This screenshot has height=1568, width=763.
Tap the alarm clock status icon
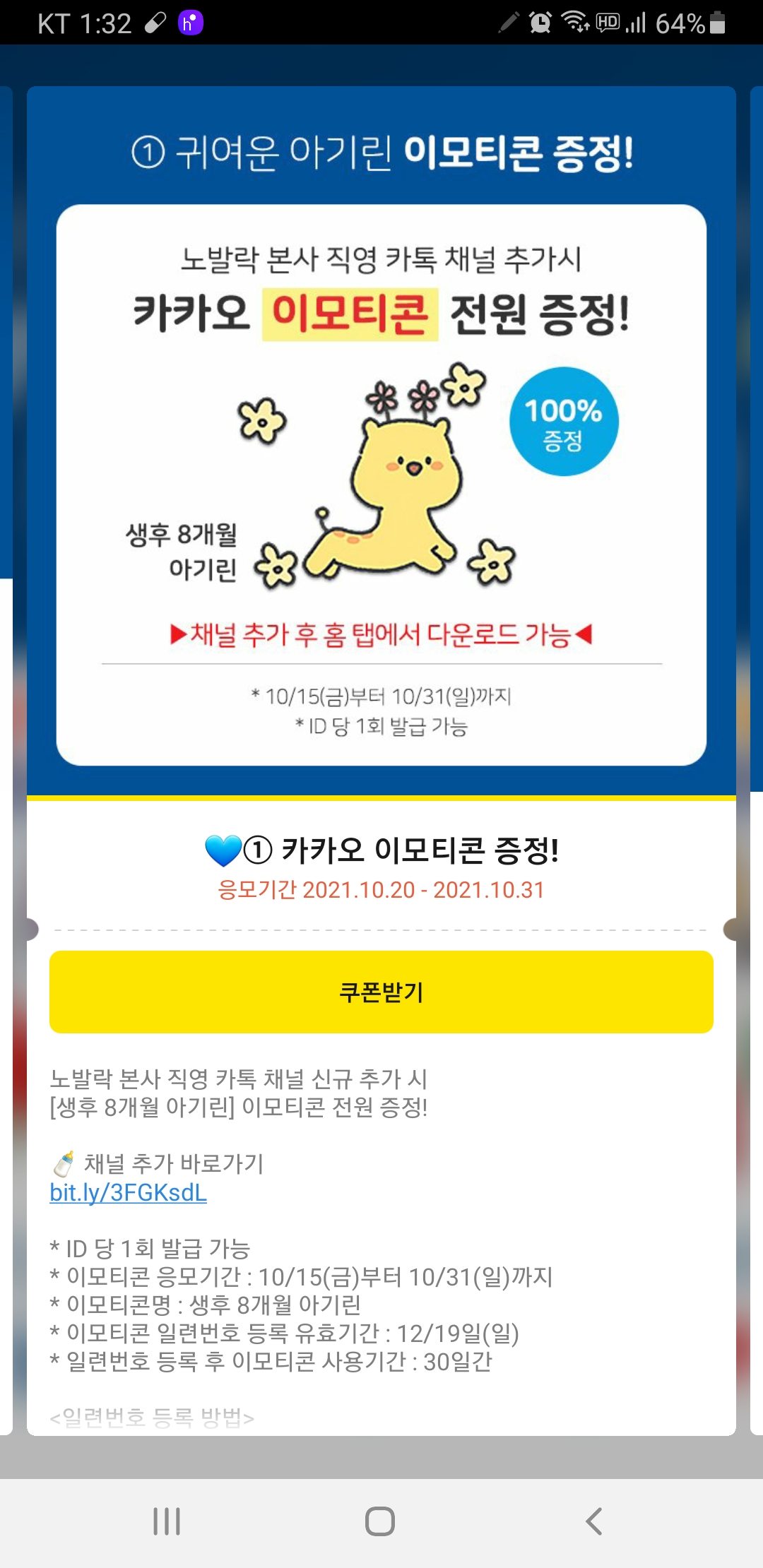click(540, 23)
